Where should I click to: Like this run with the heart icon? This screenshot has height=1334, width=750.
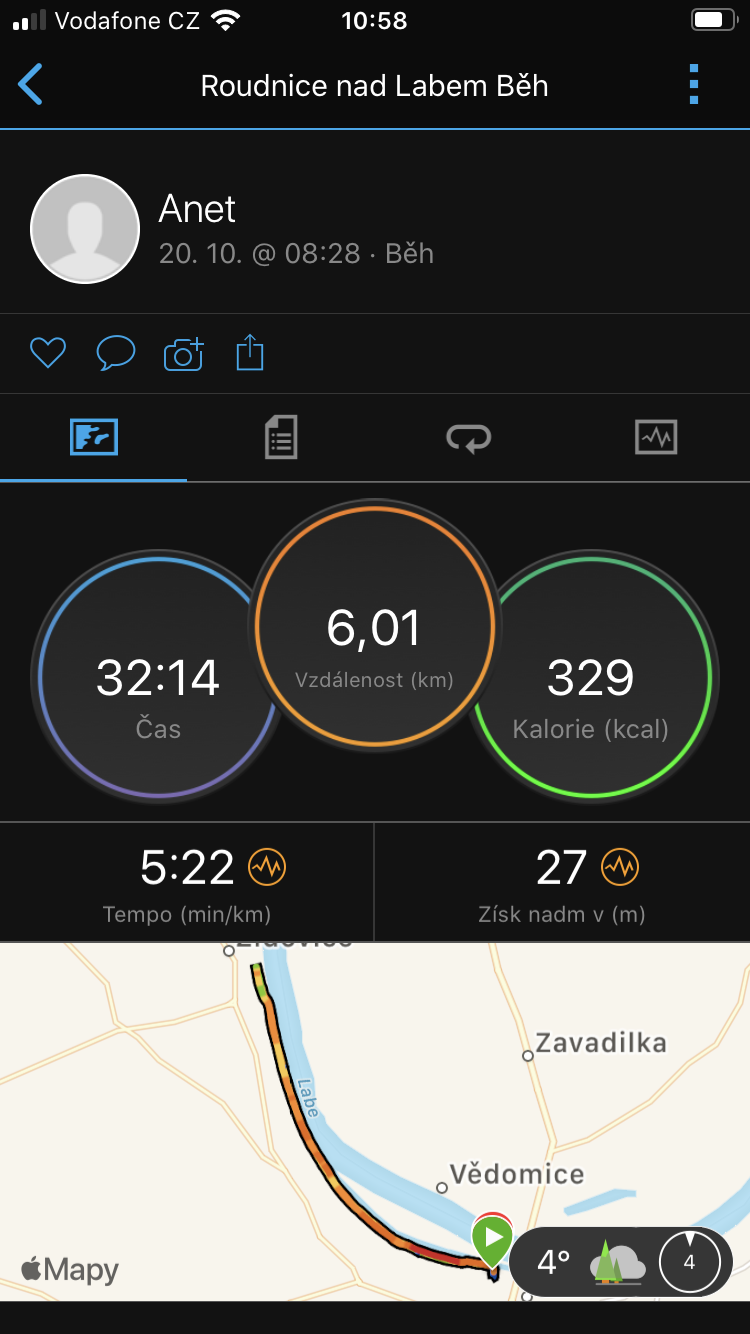pyautogui.click(x=48, y=353)
